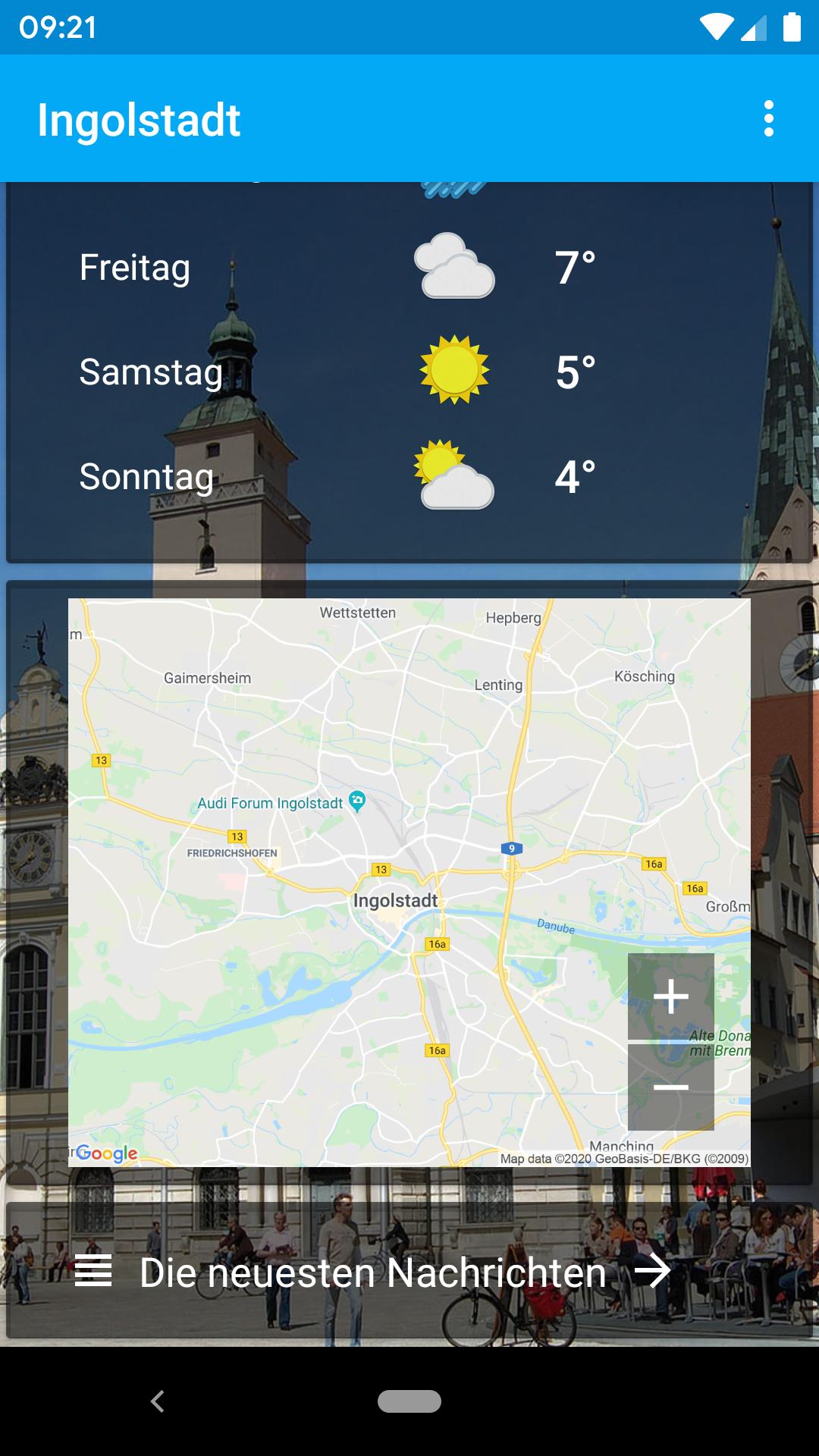
Task: Tap the hamburger icon beside Nachrichten
Action: tap(93, 1272)
